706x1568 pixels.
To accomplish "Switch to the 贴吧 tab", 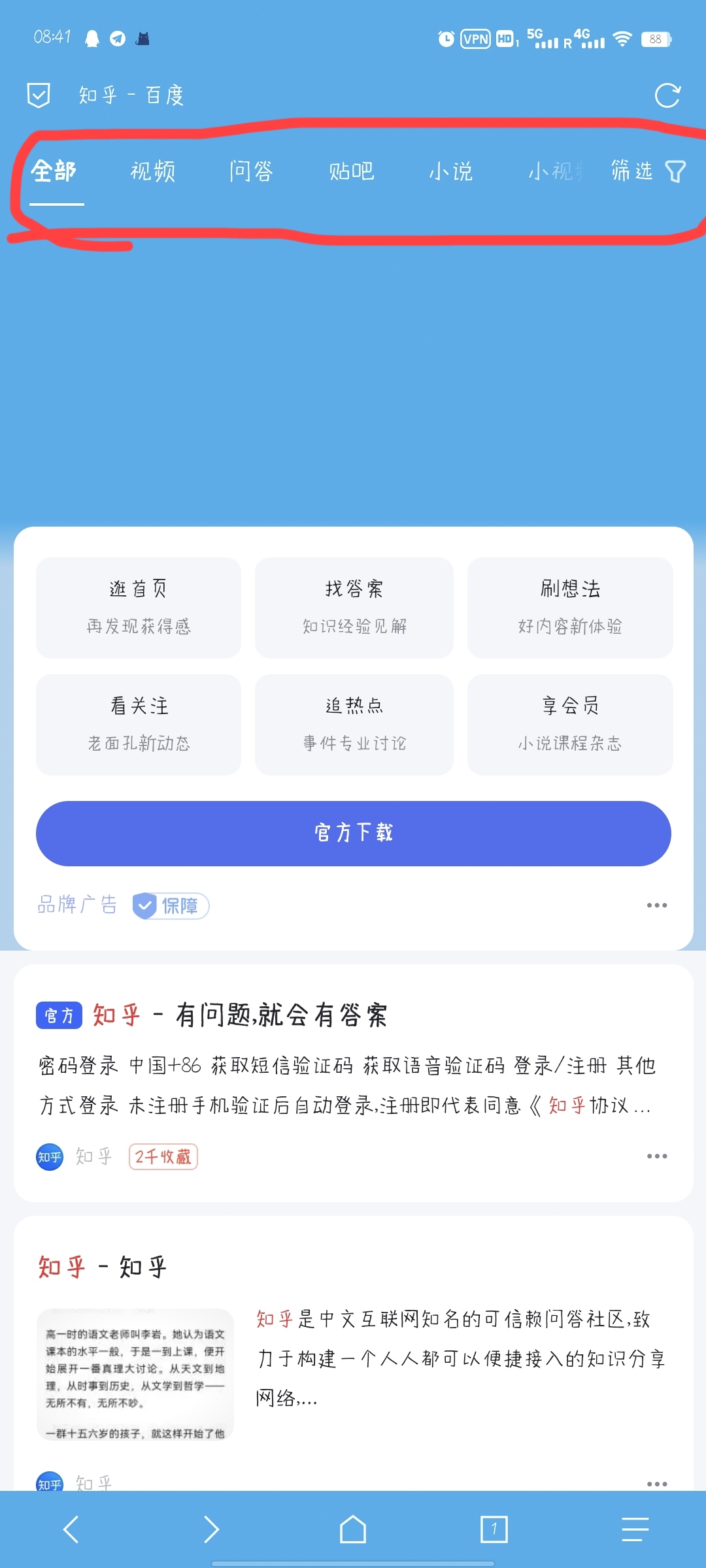I will tap(352, 171).
